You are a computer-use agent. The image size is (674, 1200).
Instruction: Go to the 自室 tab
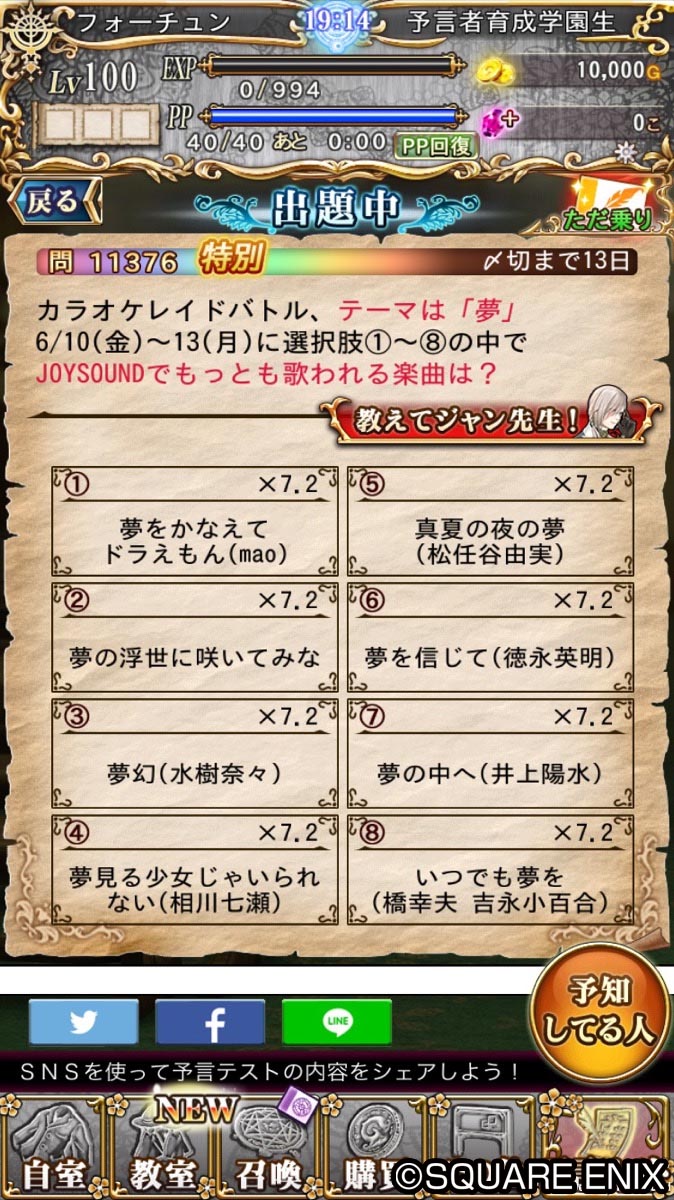pyautogui.click(x=51, y=1150)
